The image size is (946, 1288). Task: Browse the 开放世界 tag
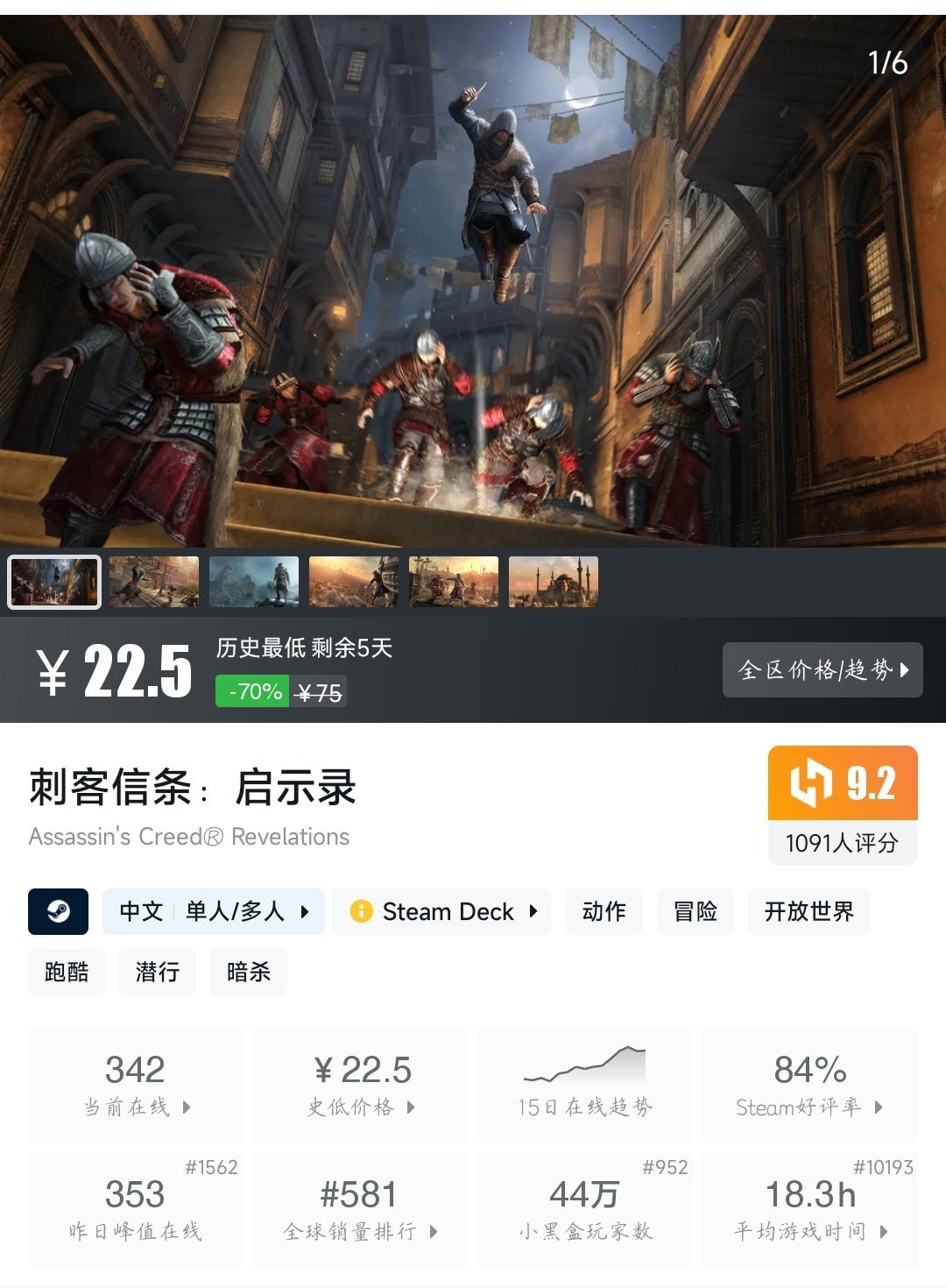[808, 911]
